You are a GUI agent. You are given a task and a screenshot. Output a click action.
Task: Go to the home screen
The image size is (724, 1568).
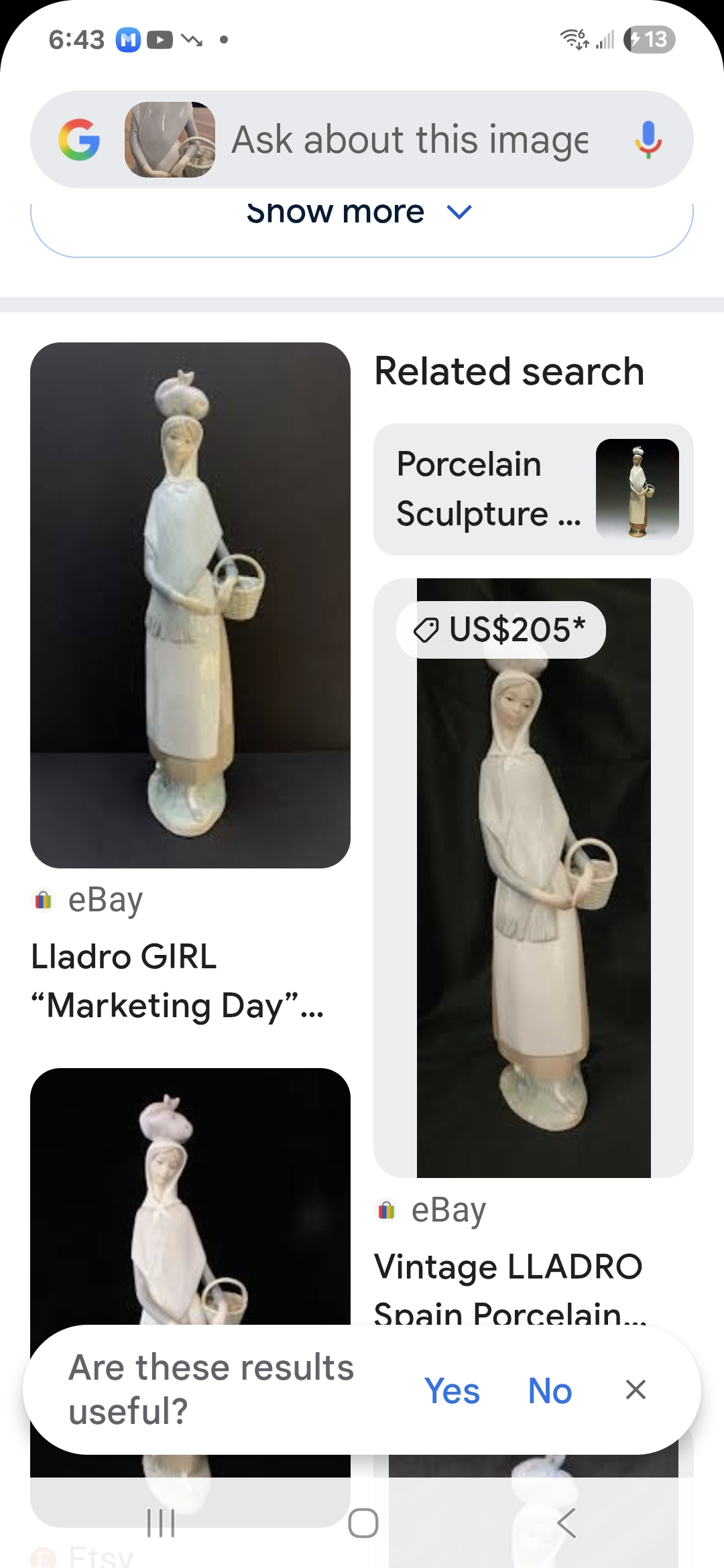[x=363, y=1522]
